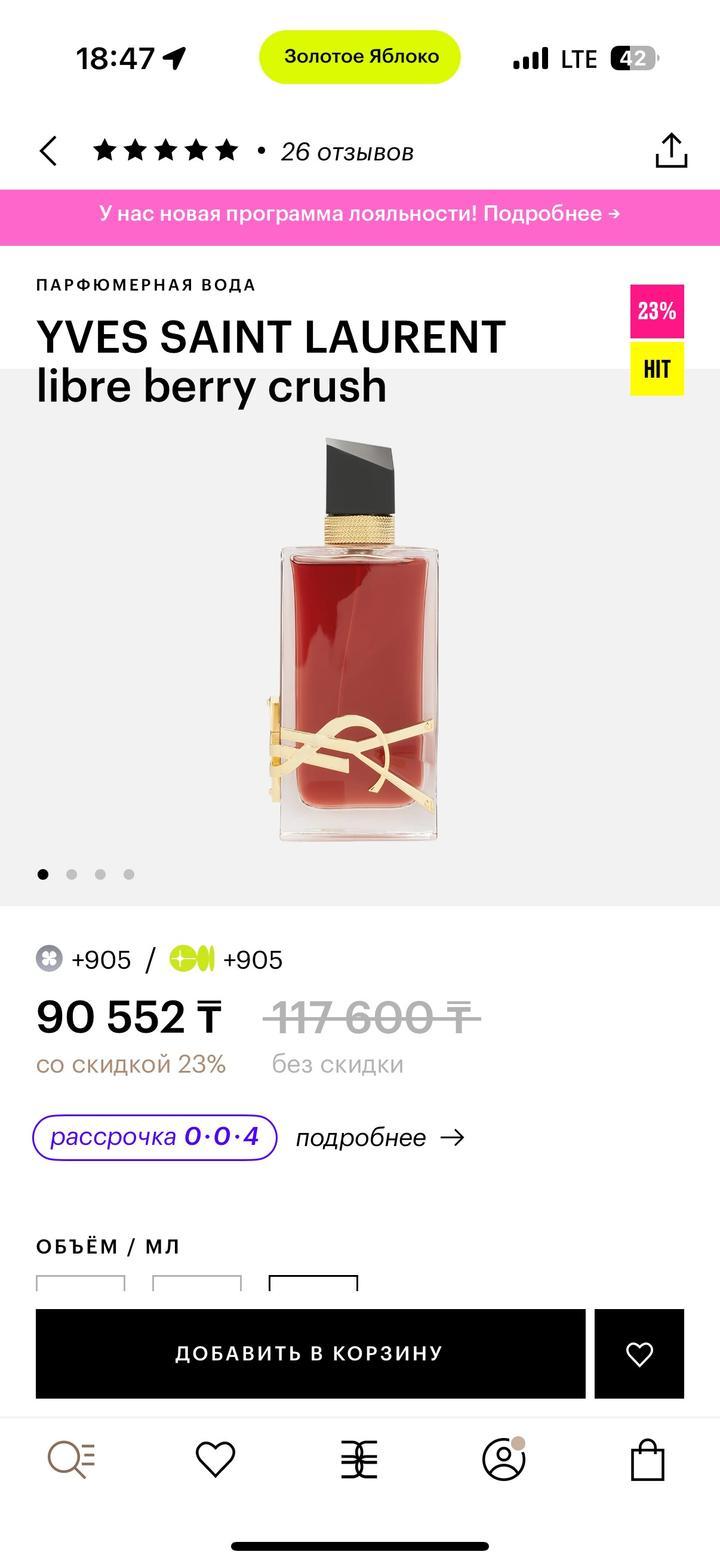Viewport: 720px width, 1565px height.
Task: Tap Добавить в корзину
Action: coord(310,1353)
